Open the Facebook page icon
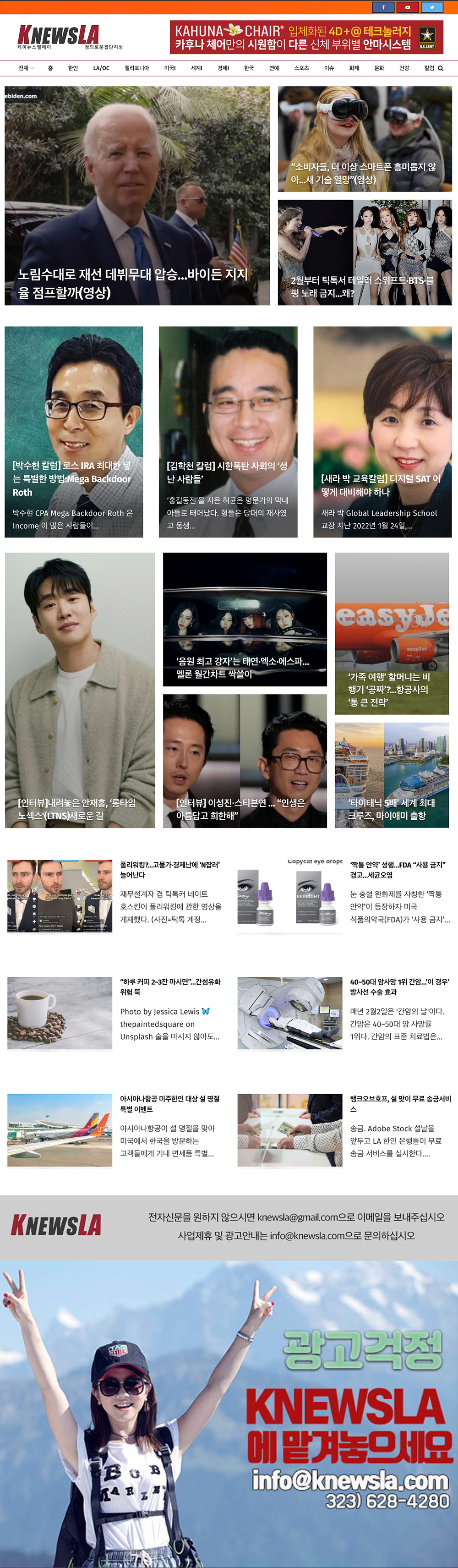This screenshot has height=1568, width=458. point(383,7)
